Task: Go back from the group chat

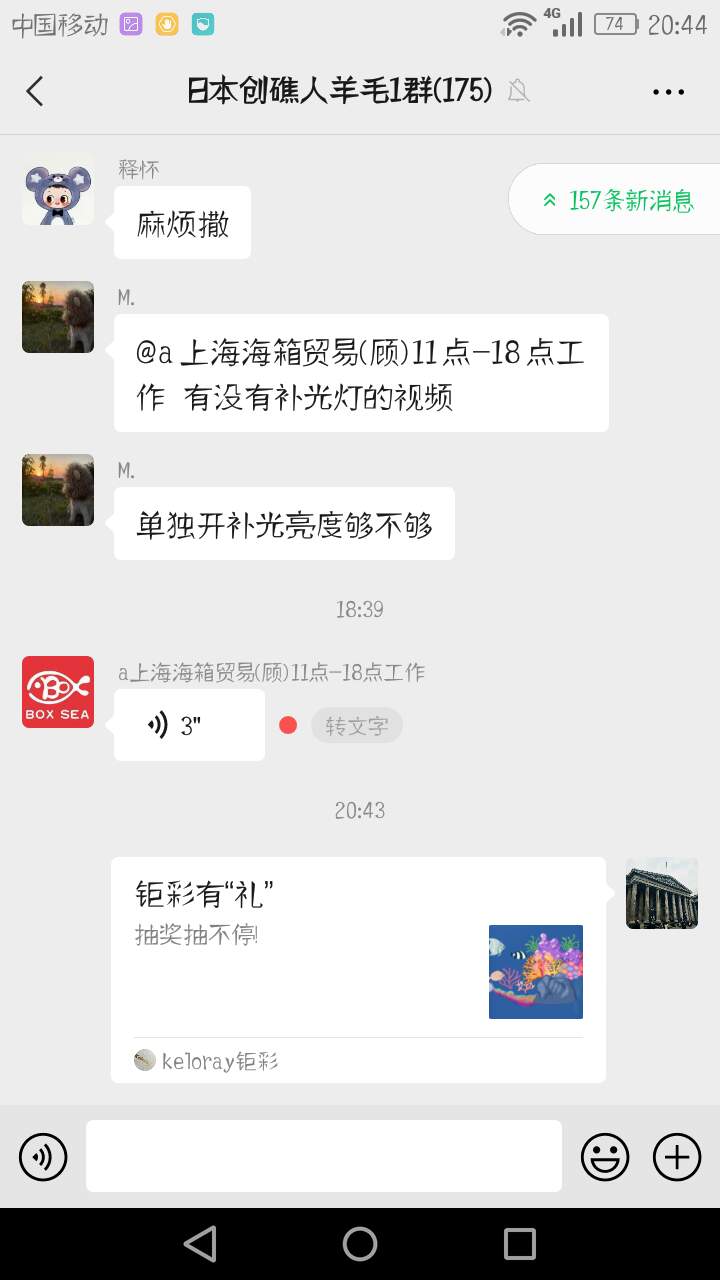Action: coord(35,91)
